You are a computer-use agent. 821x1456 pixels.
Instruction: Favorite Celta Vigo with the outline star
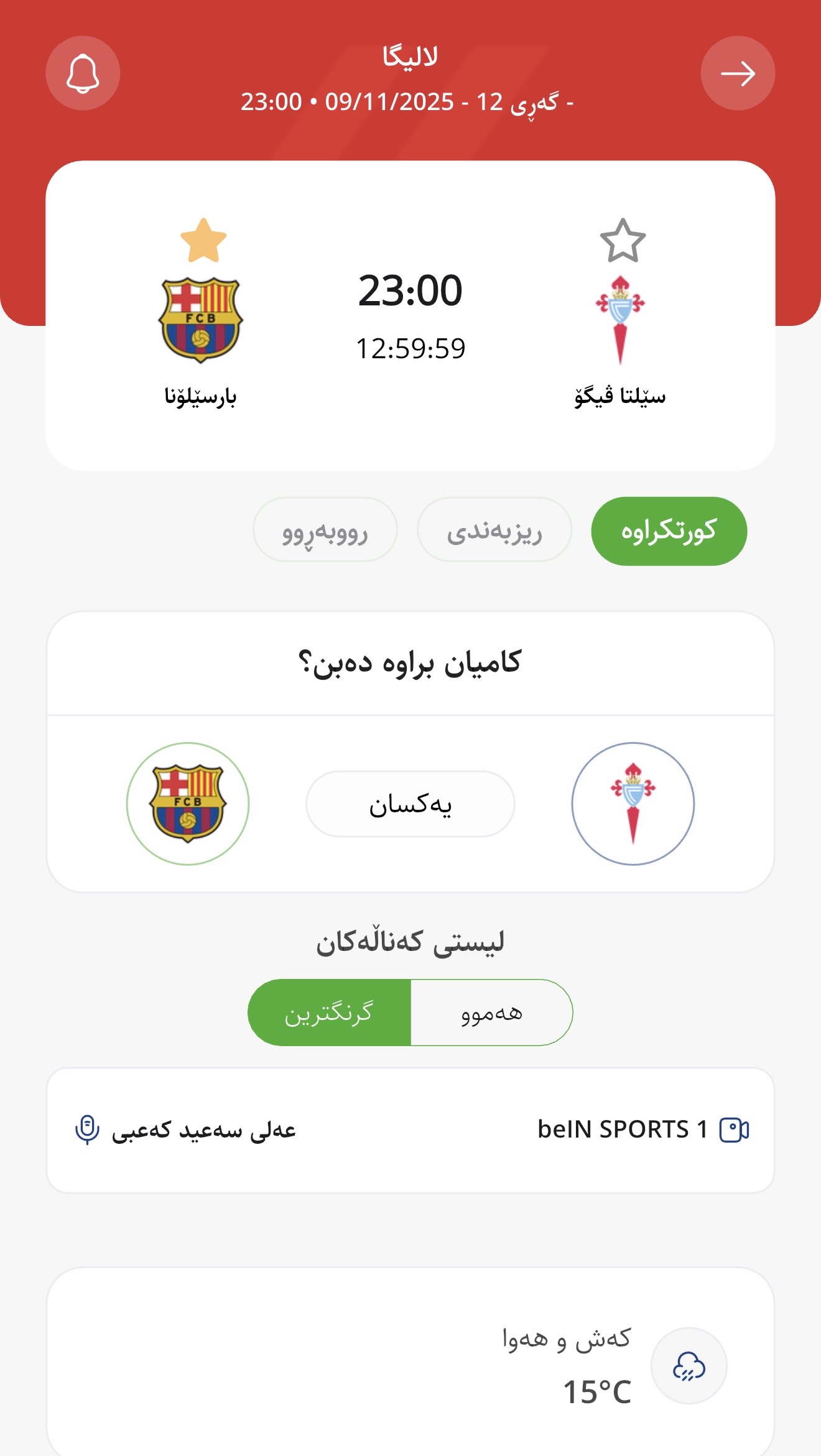[x=623, y=241]
